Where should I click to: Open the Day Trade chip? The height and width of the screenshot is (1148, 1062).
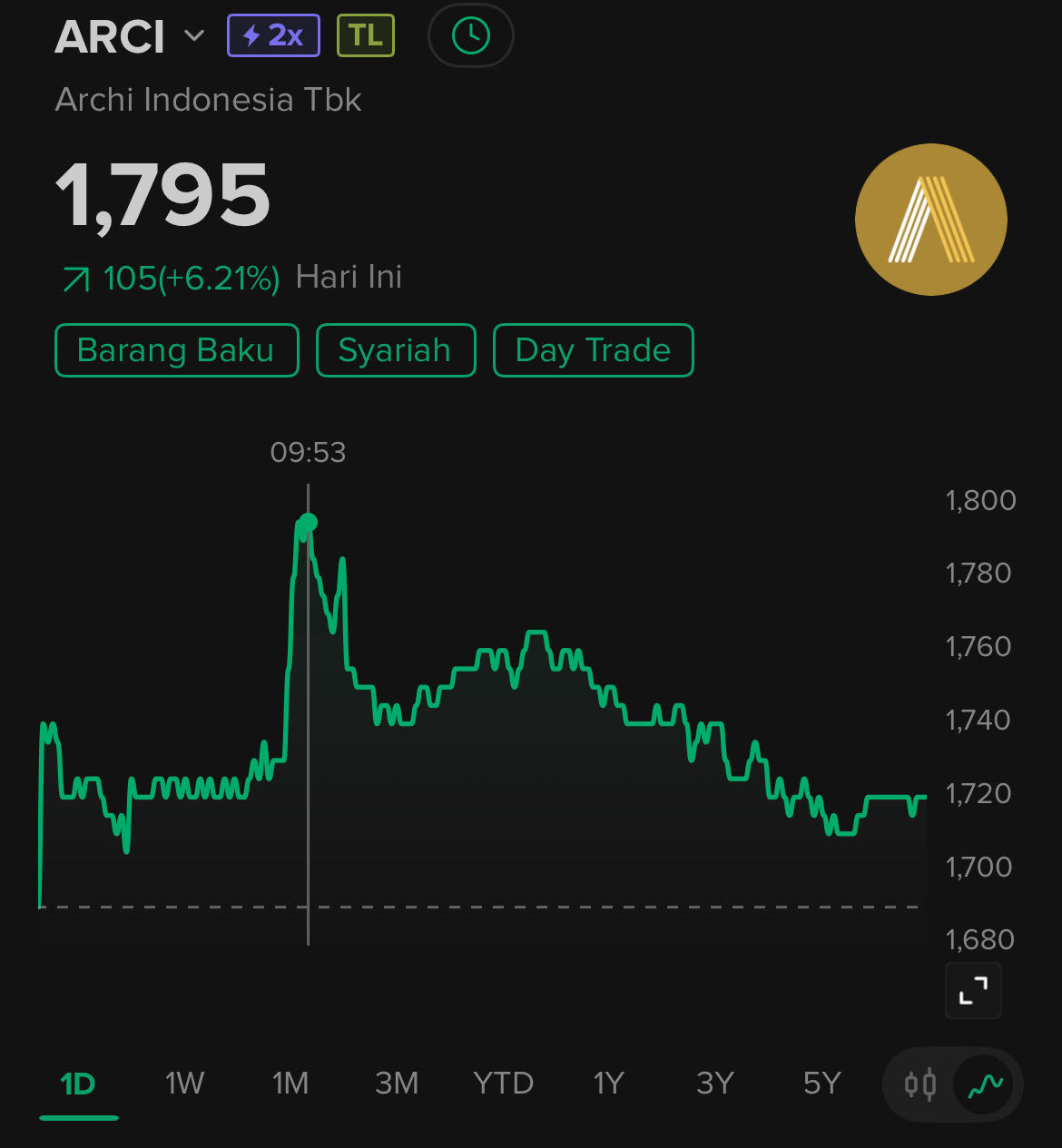[593, 350]
